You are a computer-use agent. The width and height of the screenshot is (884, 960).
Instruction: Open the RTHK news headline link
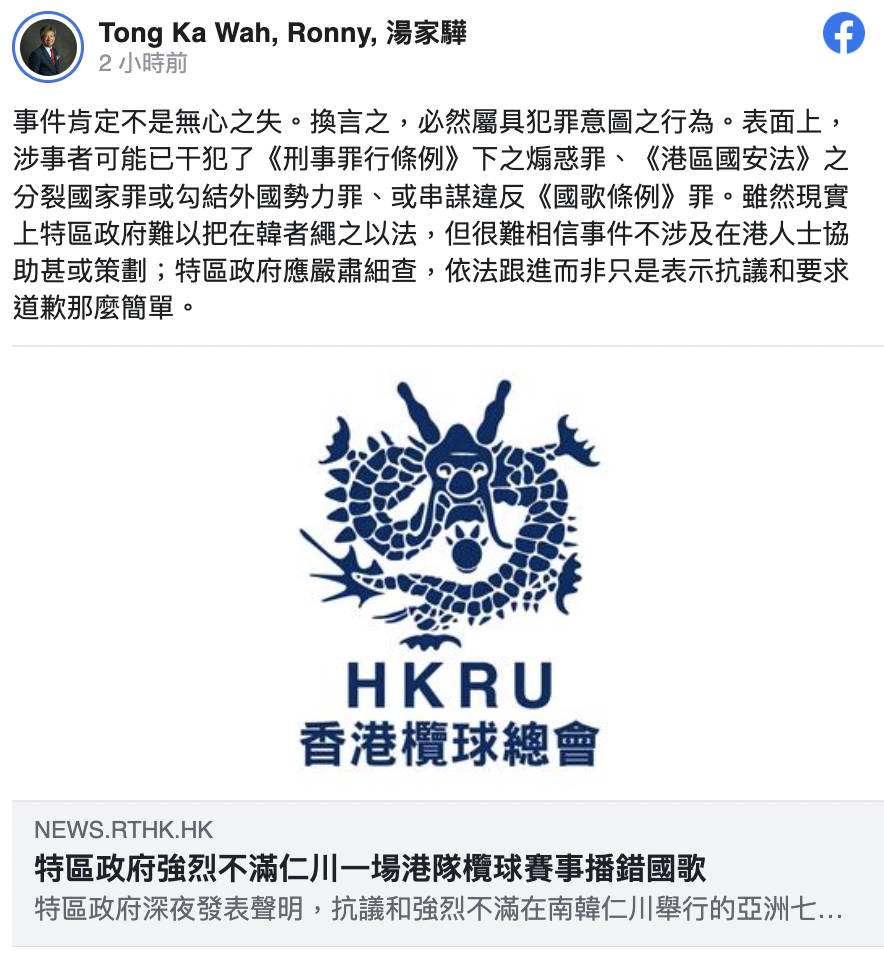[370, 867]
